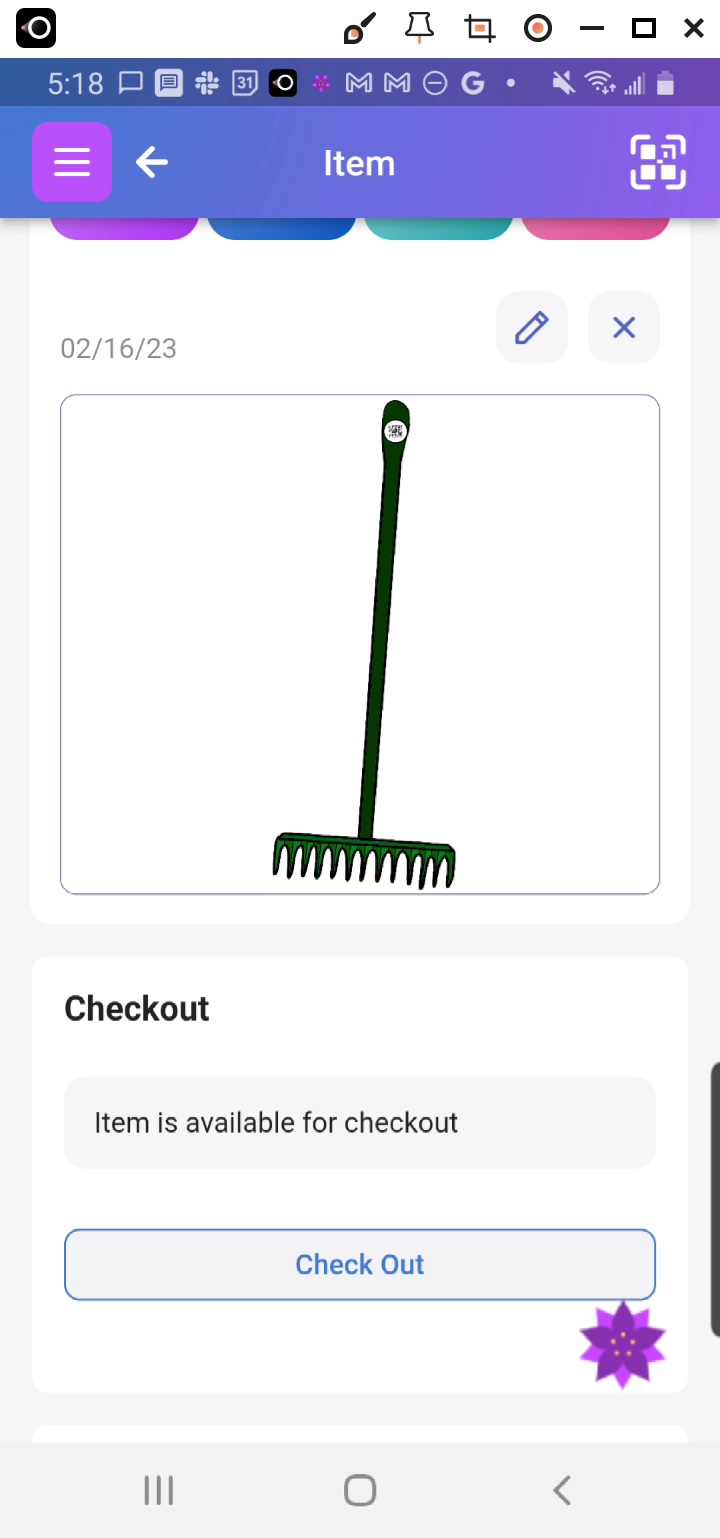The image size is (720, 1538).
Task: Select the edit pencil for this item
Action: [531, 327]
